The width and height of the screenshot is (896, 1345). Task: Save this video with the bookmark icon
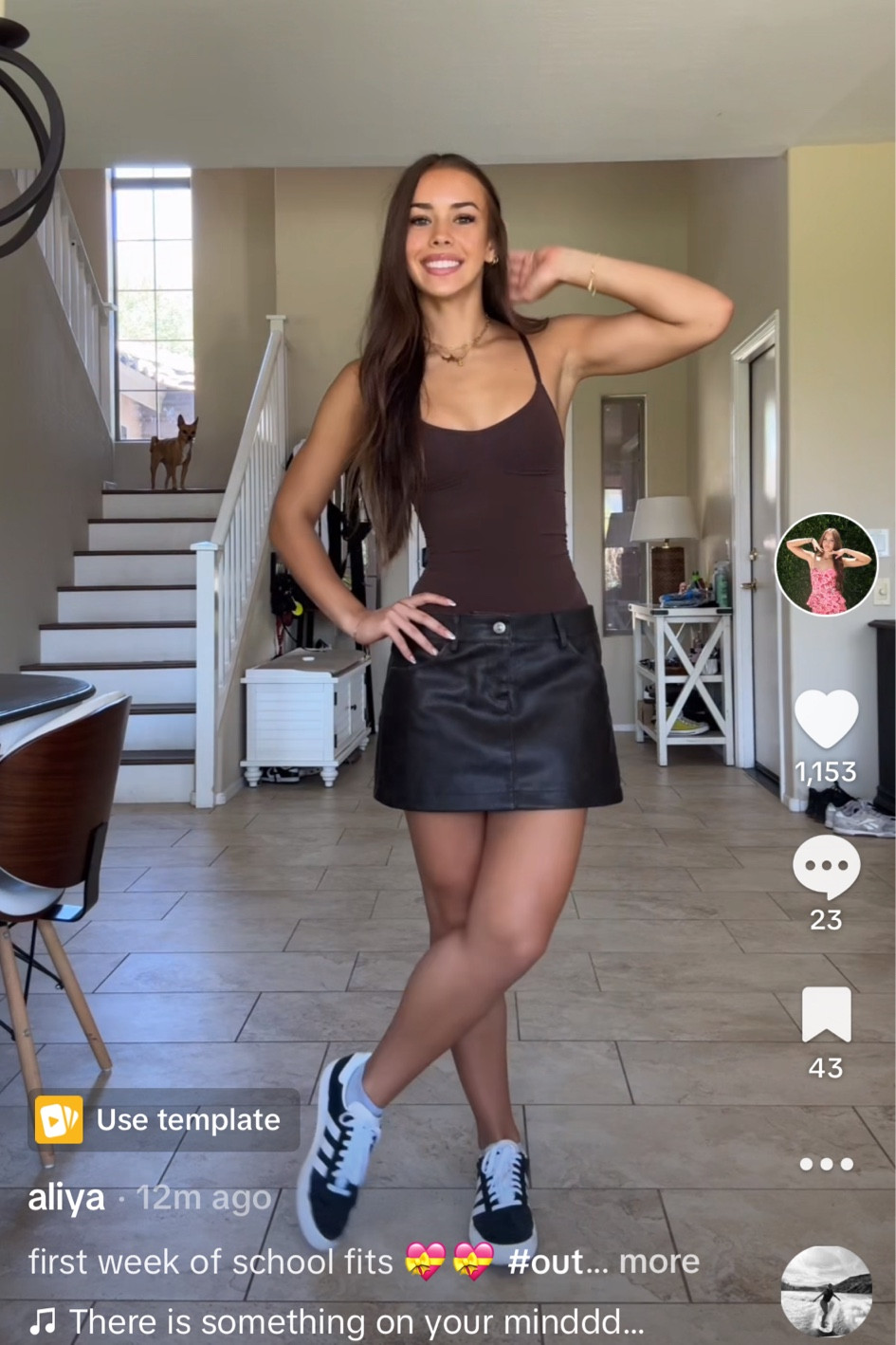click(x=826, y=1015)
